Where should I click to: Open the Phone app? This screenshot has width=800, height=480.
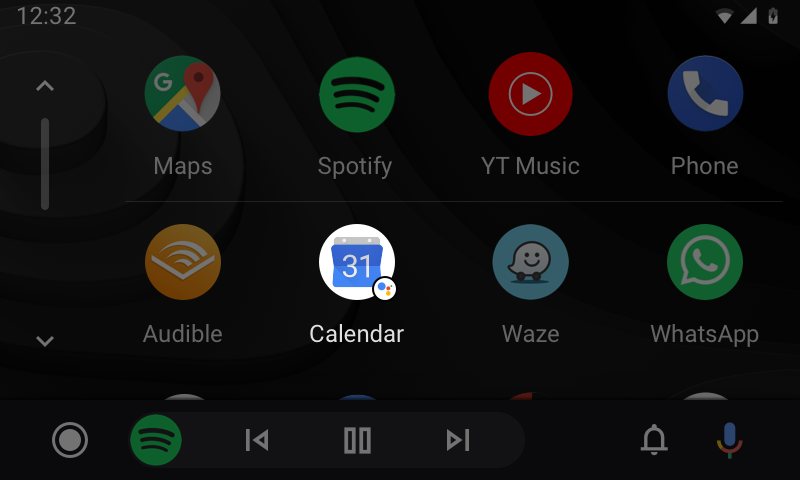click(704, 95)
